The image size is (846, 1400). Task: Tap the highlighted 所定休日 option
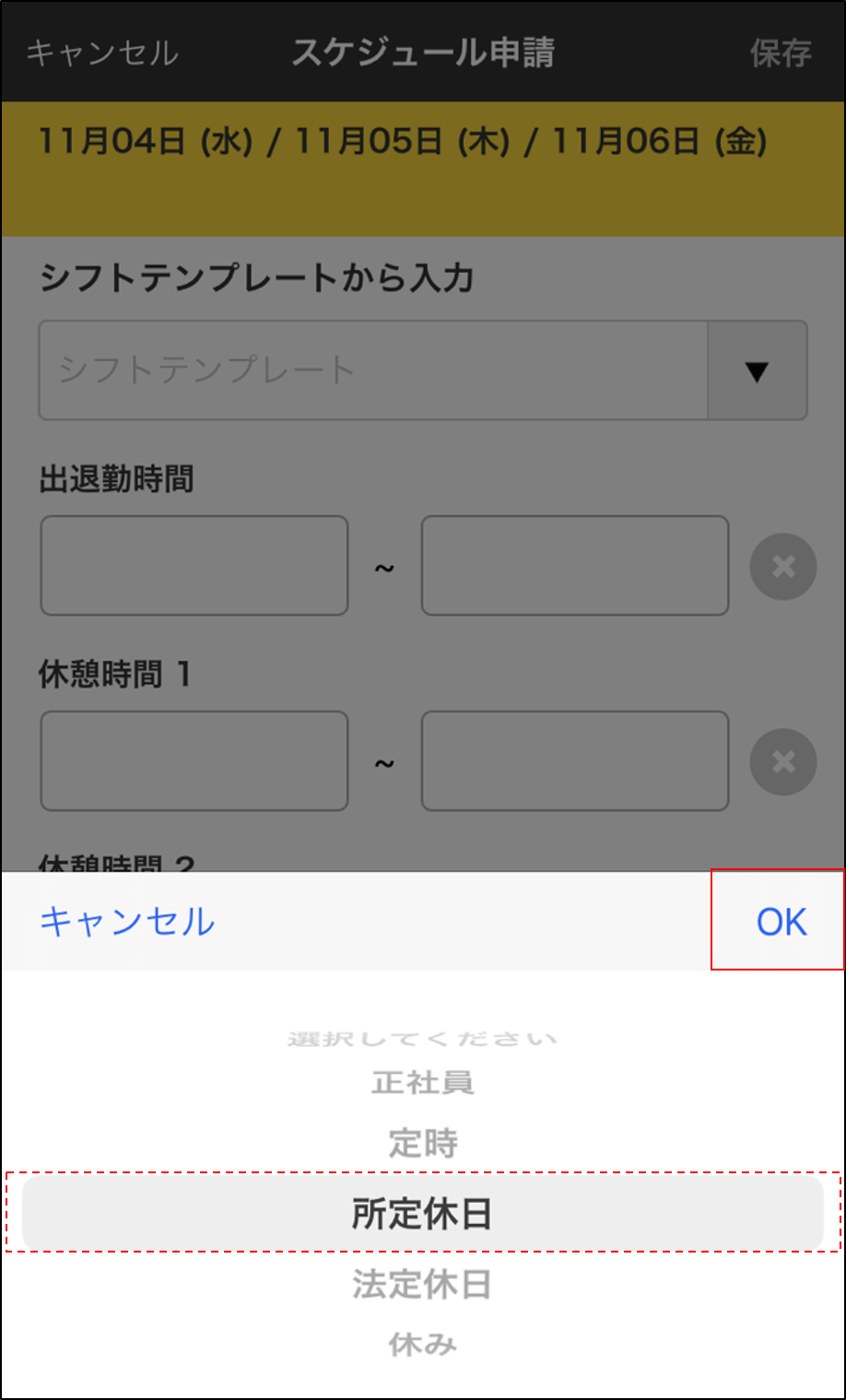tap(422, 1213)
